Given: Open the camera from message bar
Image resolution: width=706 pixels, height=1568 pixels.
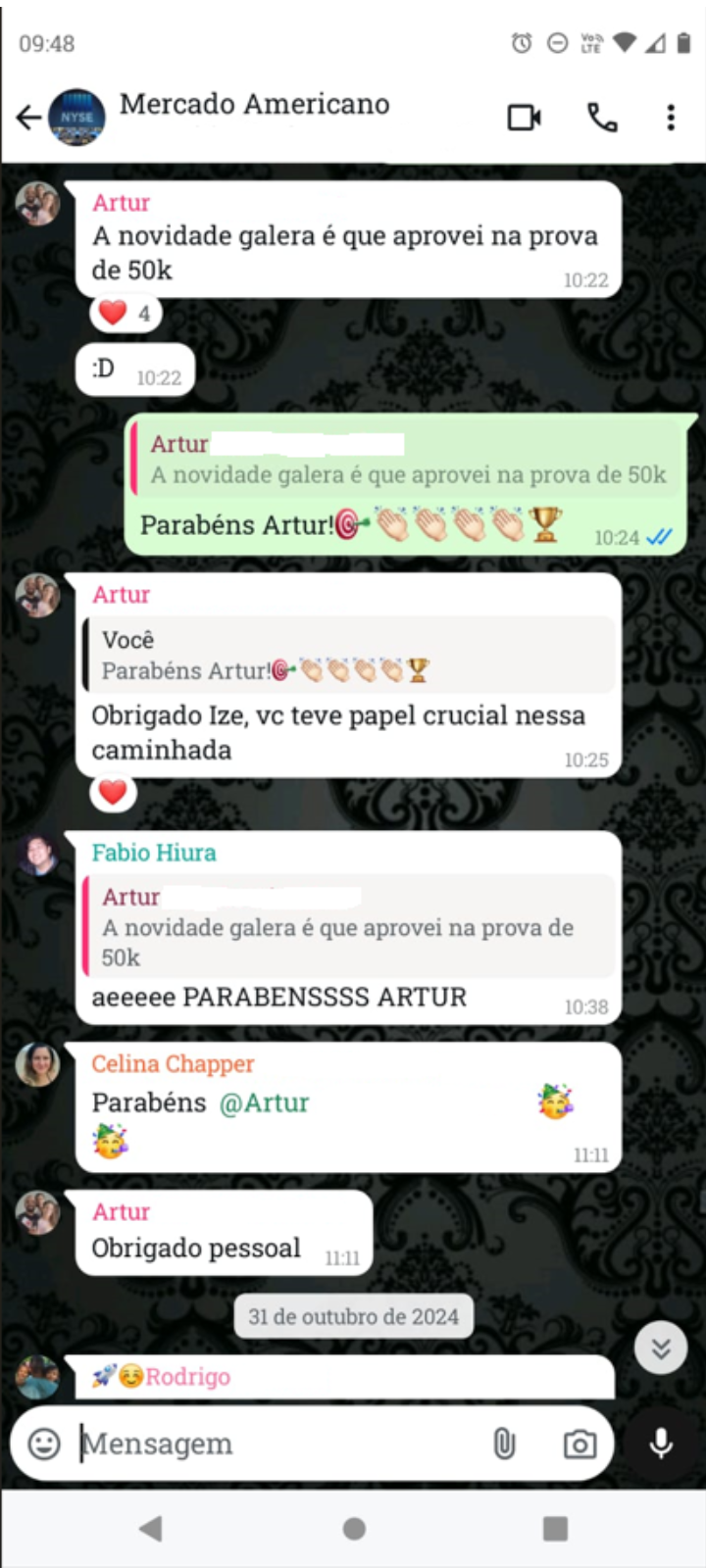Looking at the screenshot, I should pyautogui.click(x=580, y=1444).
